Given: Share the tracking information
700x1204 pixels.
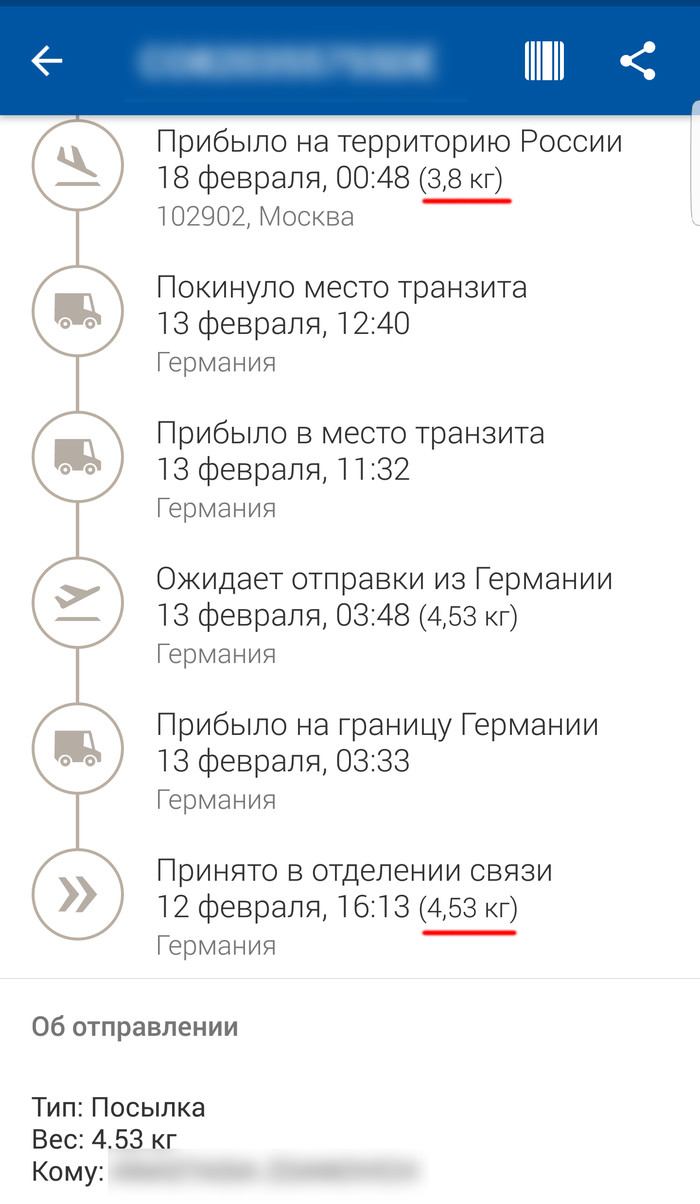Looking at the screenshot, I should click(x=637, y=62).
